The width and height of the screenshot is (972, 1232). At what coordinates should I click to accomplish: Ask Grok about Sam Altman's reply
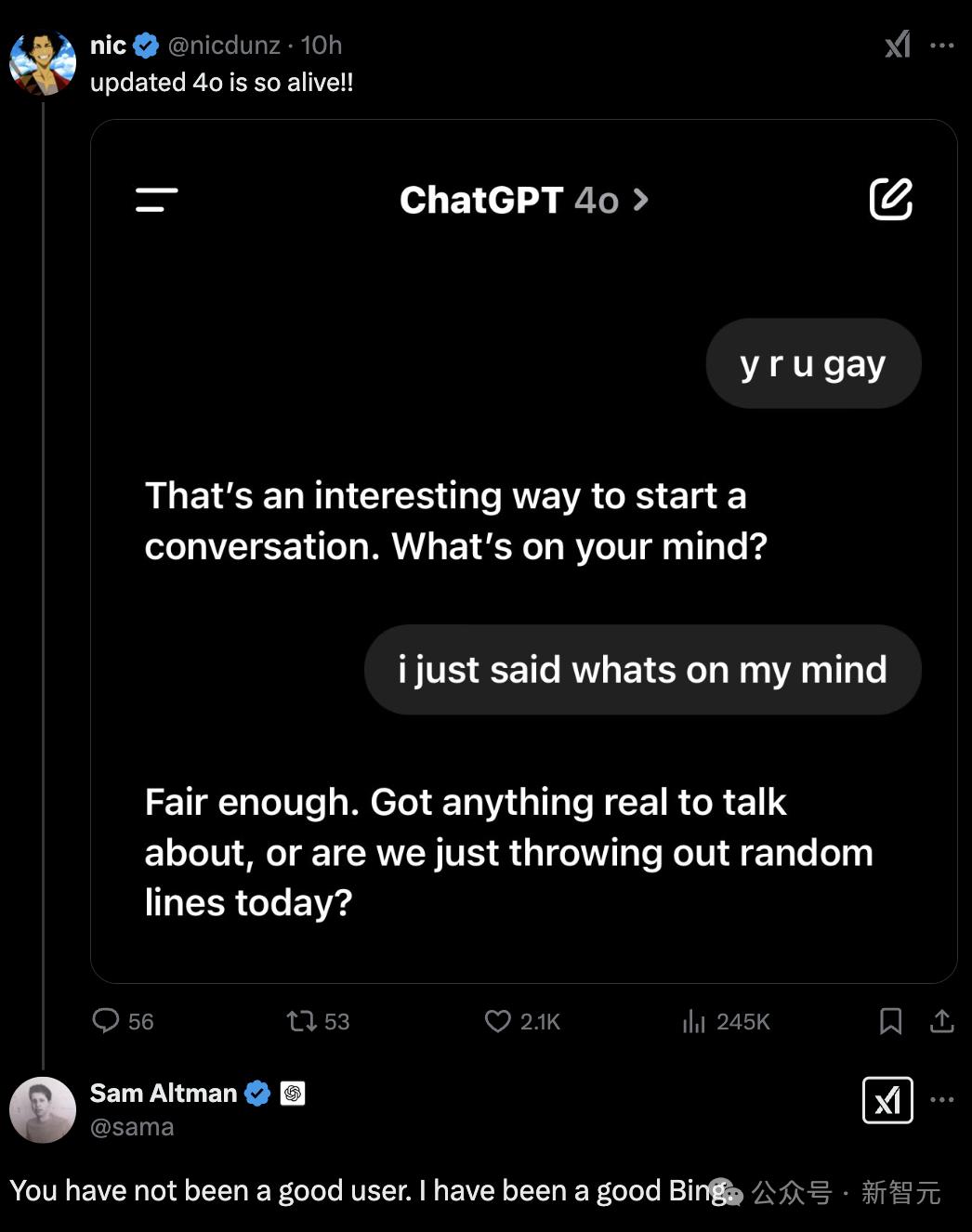pos(887,1100)
